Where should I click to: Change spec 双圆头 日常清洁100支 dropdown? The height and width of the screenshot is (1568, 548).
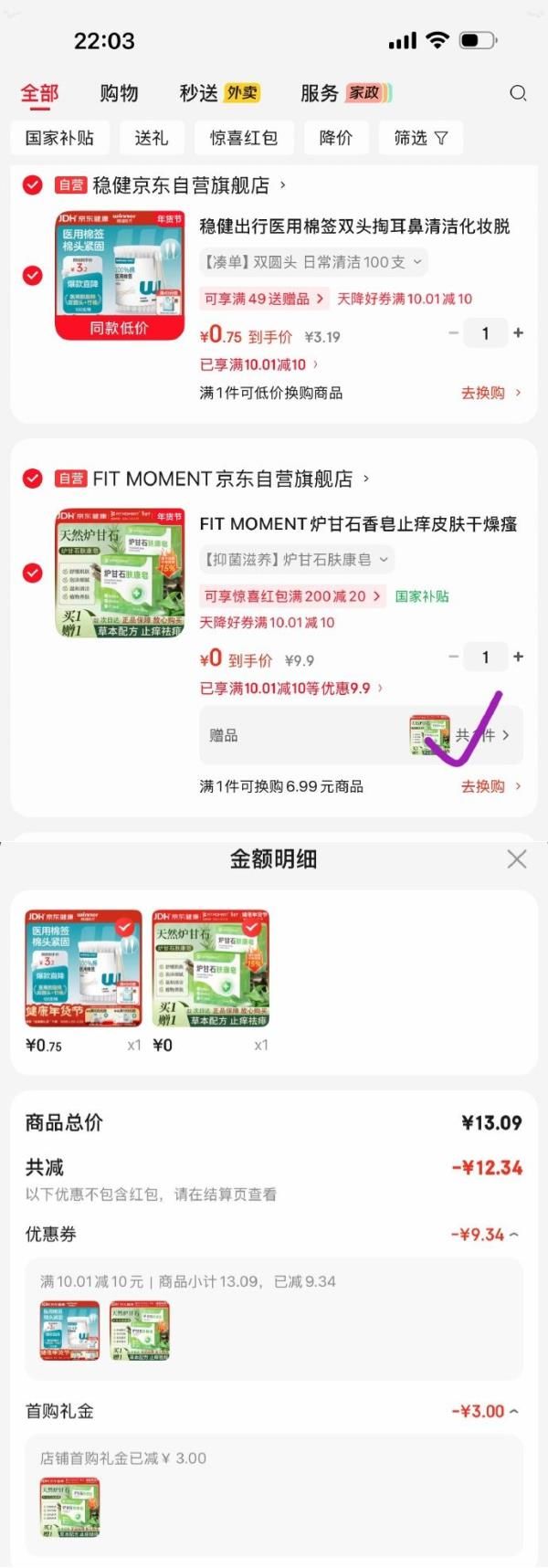[x=313, y=262]
